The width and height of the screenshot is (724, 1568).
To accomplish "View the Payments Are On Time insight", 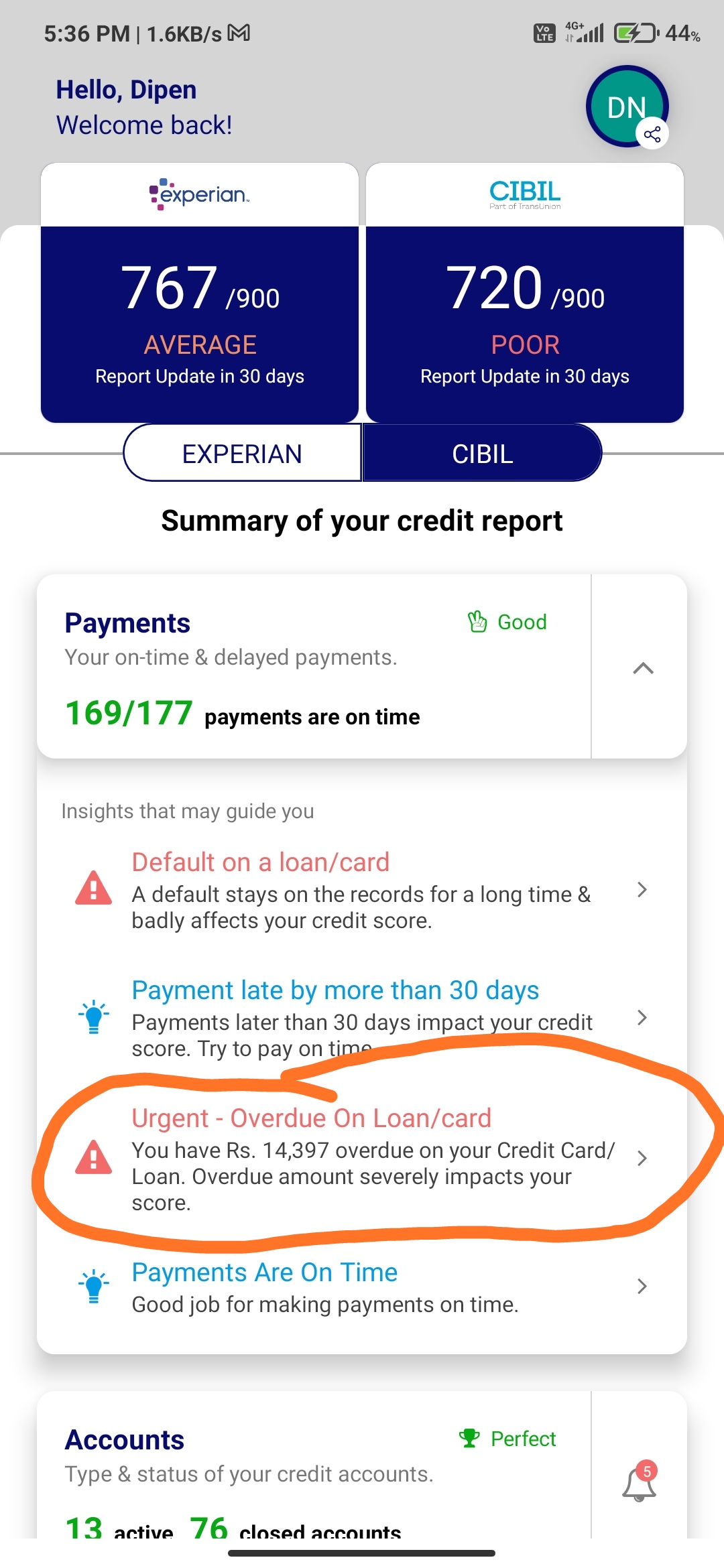I will pos(362,1287).
